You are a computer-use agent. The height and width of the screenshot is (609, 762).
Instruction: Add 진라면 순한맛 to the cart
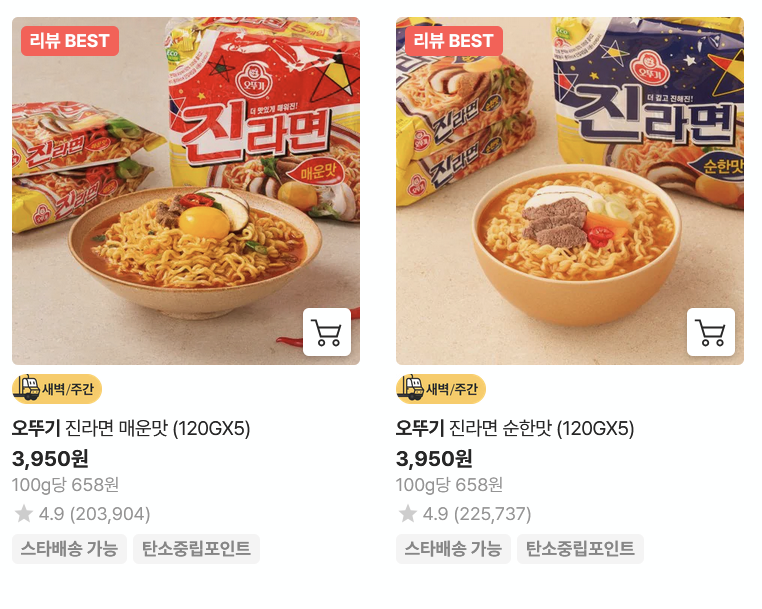pos(710,332)
